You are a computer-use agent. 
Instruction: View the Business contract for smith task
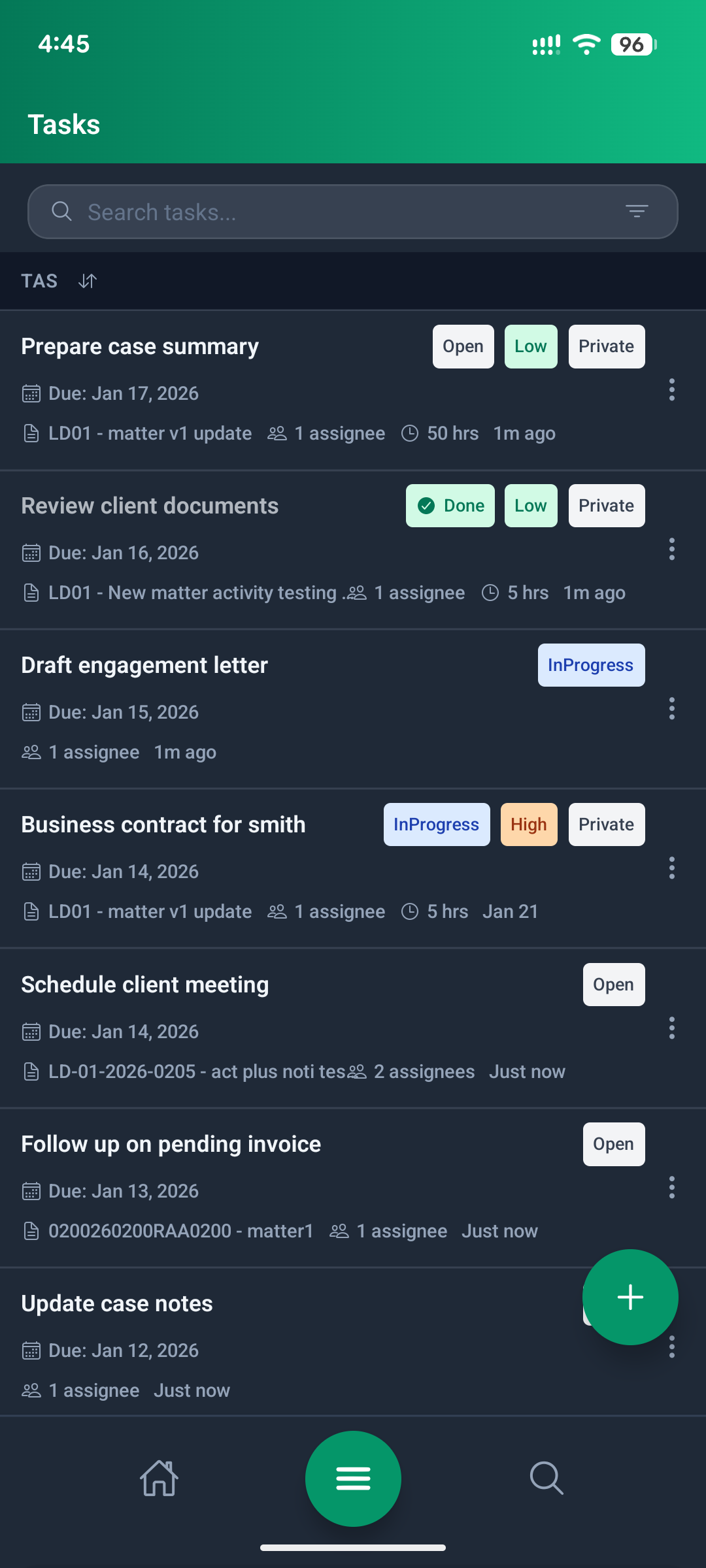point(163,825)
